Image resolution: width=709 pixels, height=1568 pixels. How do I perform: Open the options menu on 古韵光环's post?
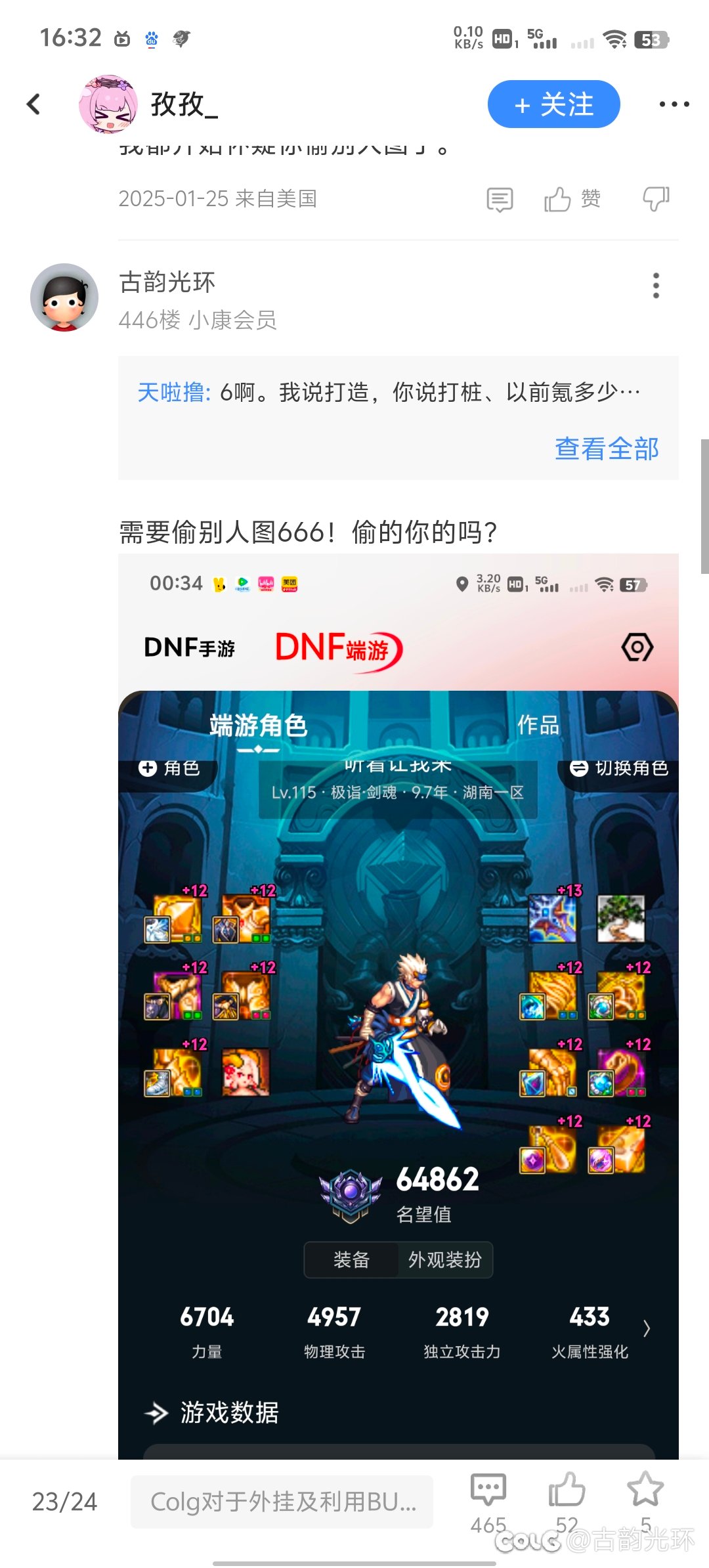tap(656, 286)
